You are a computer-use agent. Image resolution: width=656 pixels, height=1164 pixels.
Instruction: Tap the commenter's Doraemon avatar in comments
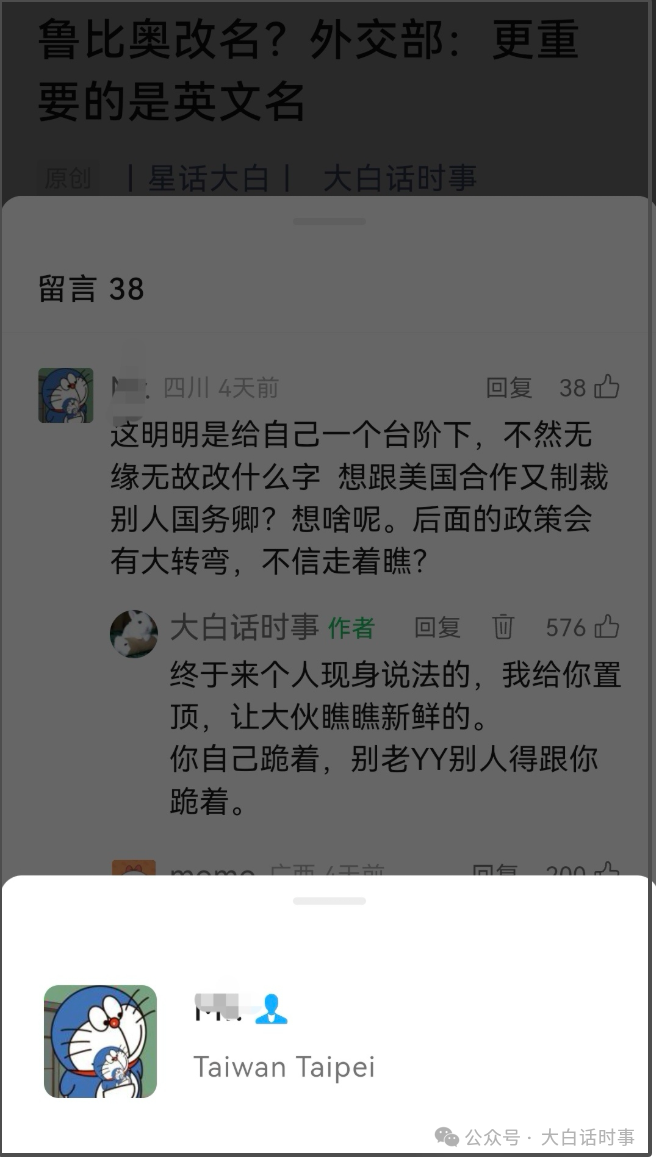click(66, 395)
